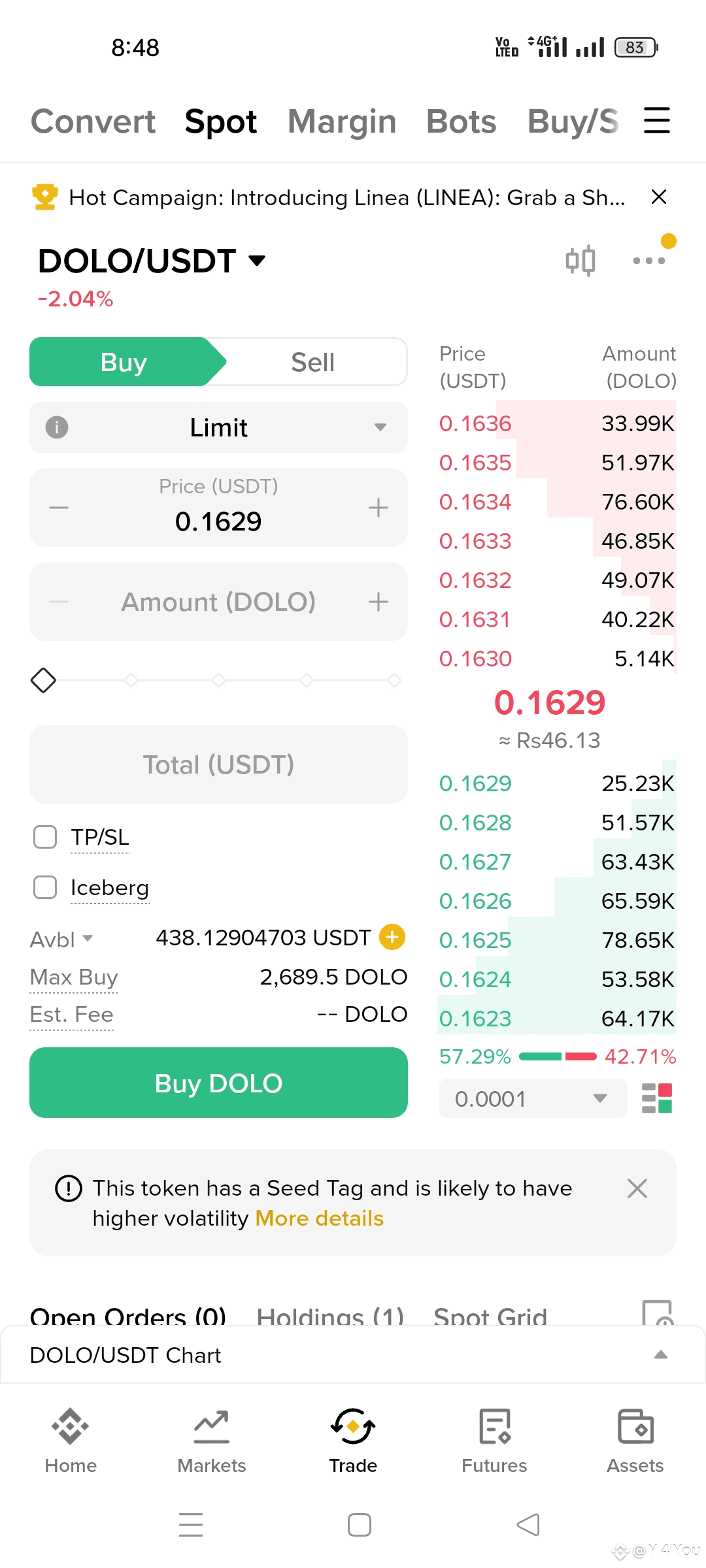This screenshot has width=706, height=1568.
Task: Switch to the Bots tab
Action: click(461, 122)
